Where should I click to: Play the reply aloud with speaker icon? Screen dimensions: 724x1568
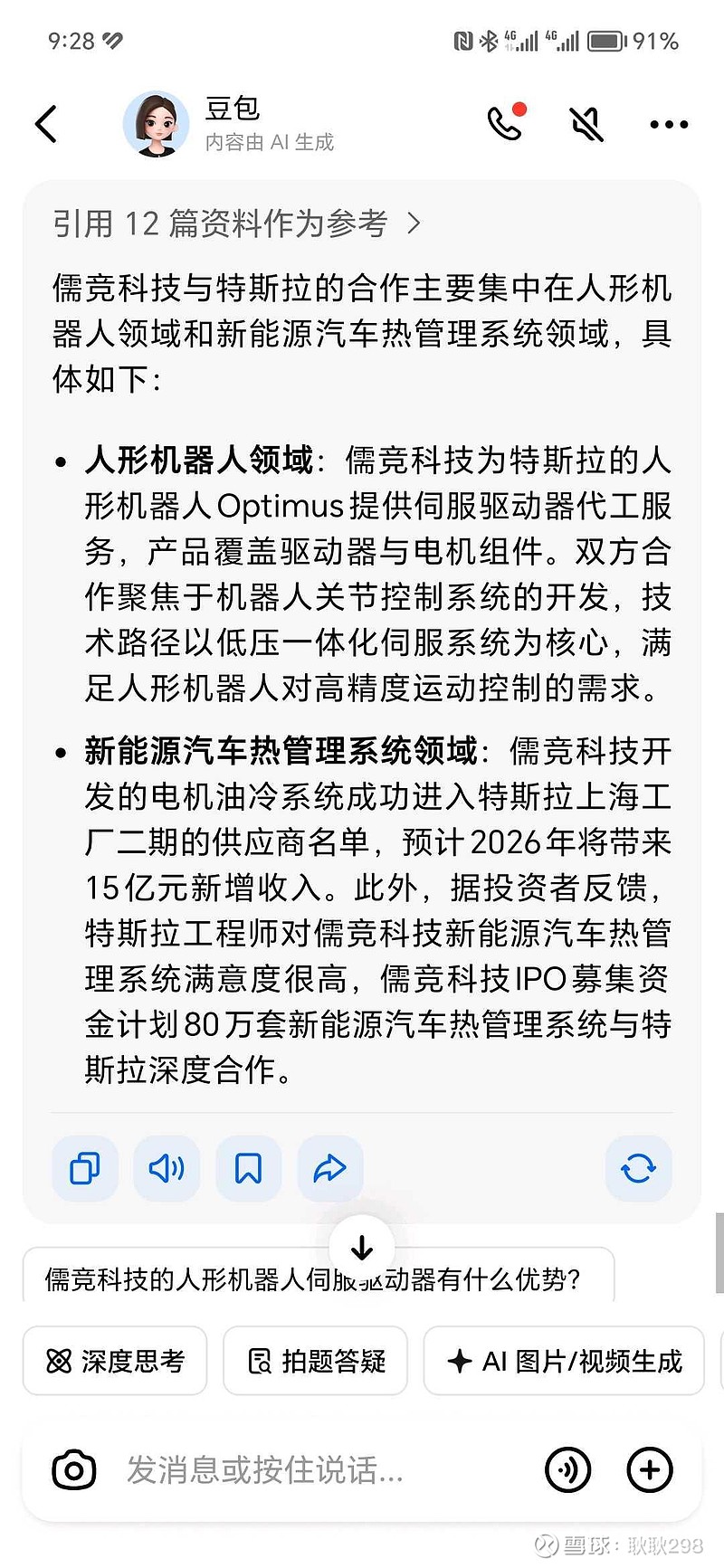pyautogui.click(x=167, y=1168)
